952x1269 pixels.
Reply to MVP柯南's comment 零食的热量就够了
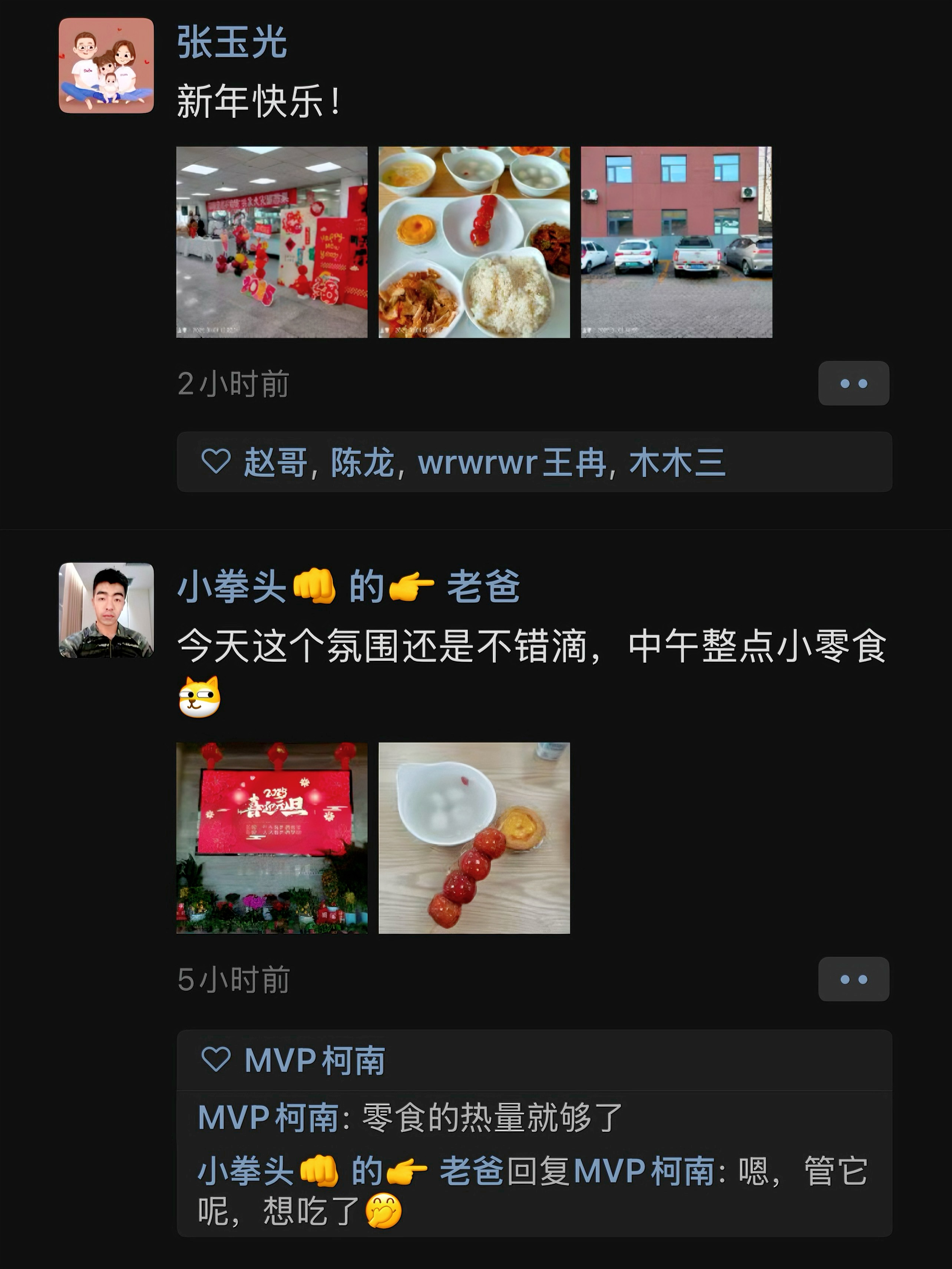[x=492, y=1118]
